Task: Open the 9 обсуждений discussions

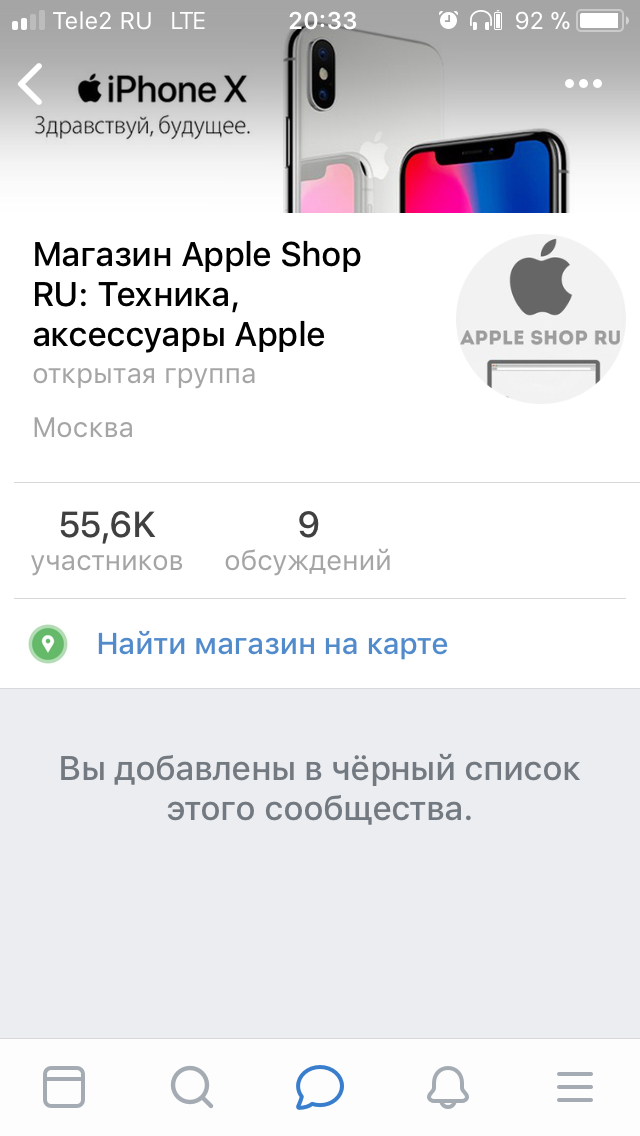Action: [x=307, y=541]
